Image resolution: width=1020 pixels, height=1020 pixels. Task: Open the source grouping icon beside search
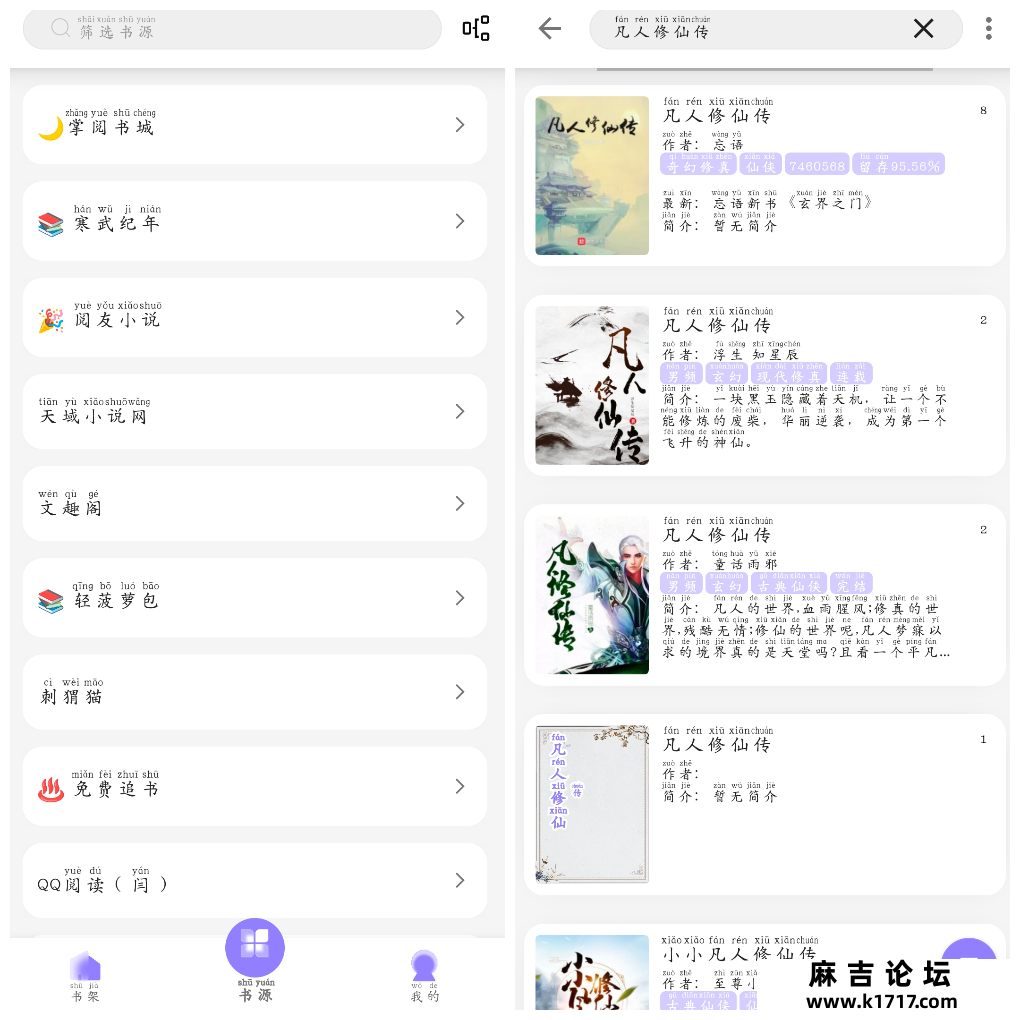(476, 29)
